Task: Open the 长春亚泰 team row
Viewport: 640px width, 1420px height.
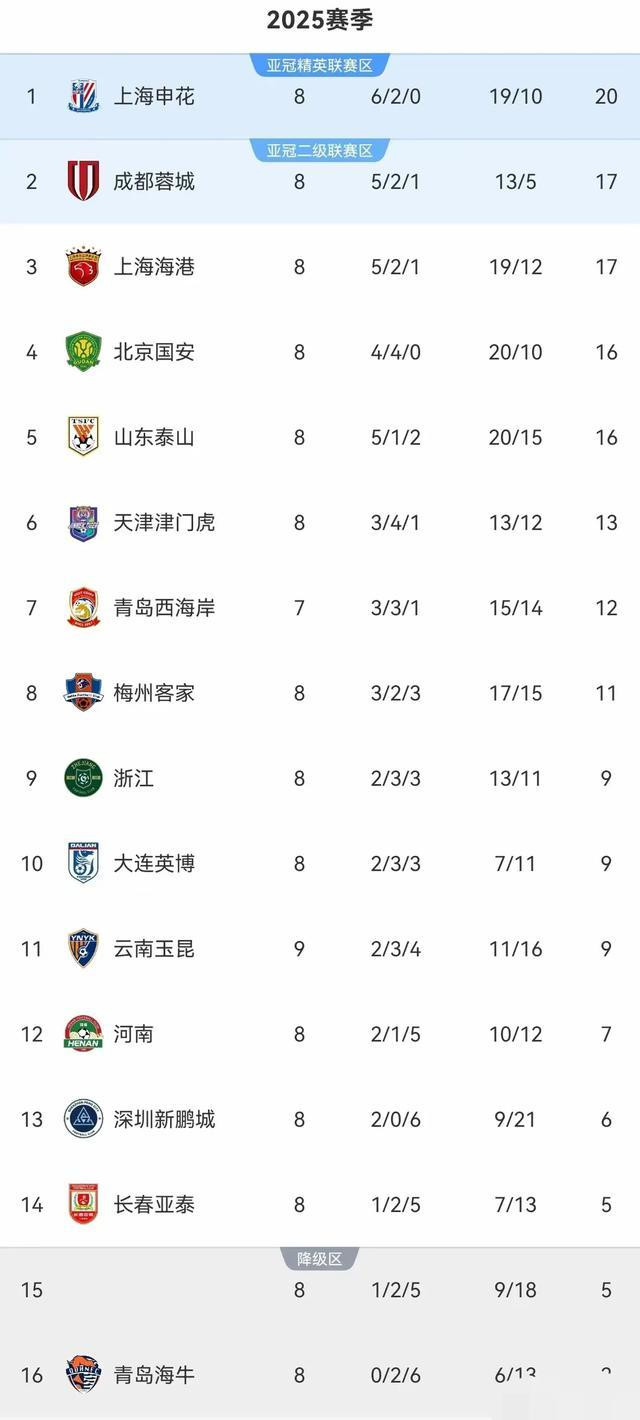Action: [x=320, y=1204]
